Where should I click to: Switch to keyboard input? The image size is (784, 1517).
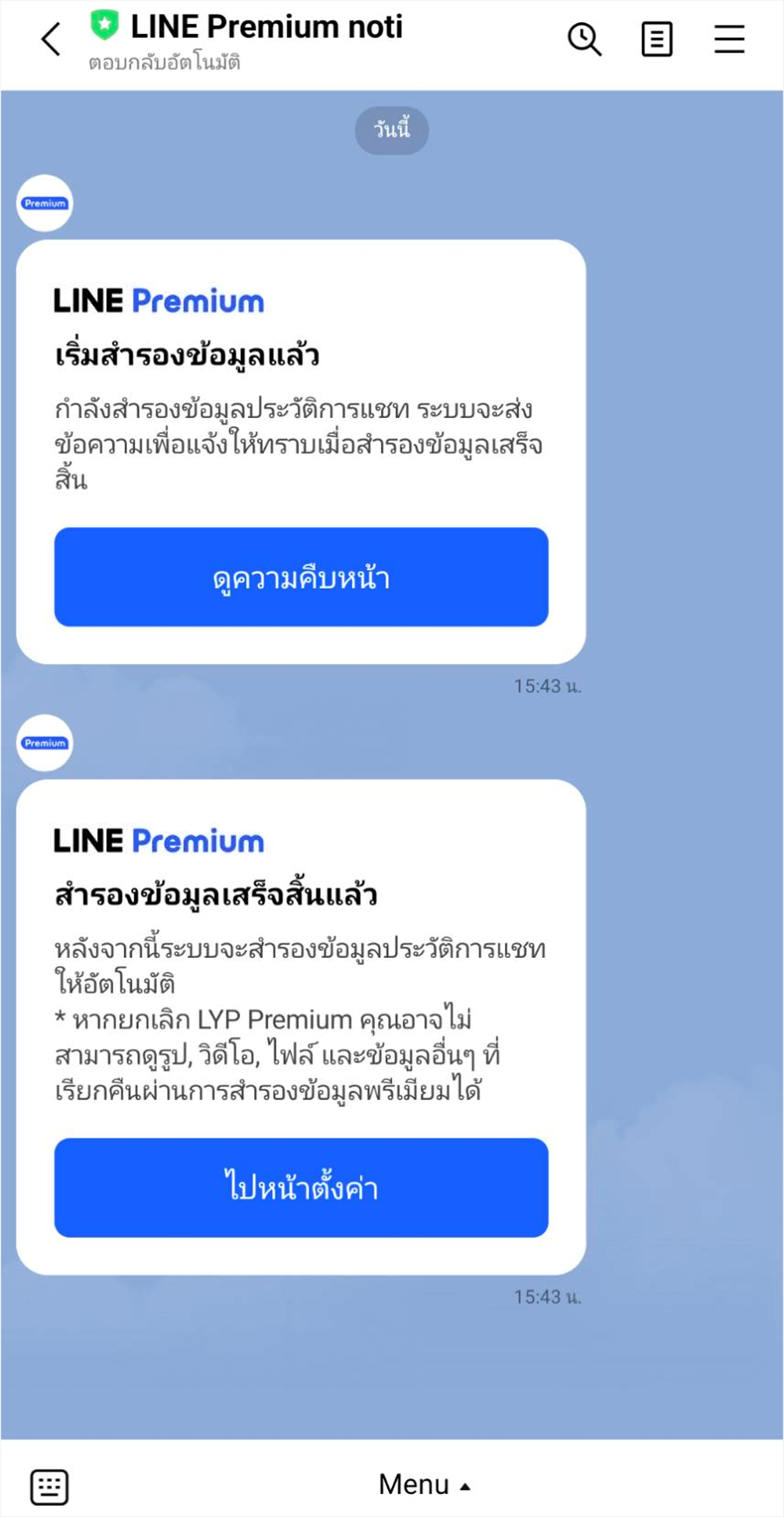click(49, 1486)
